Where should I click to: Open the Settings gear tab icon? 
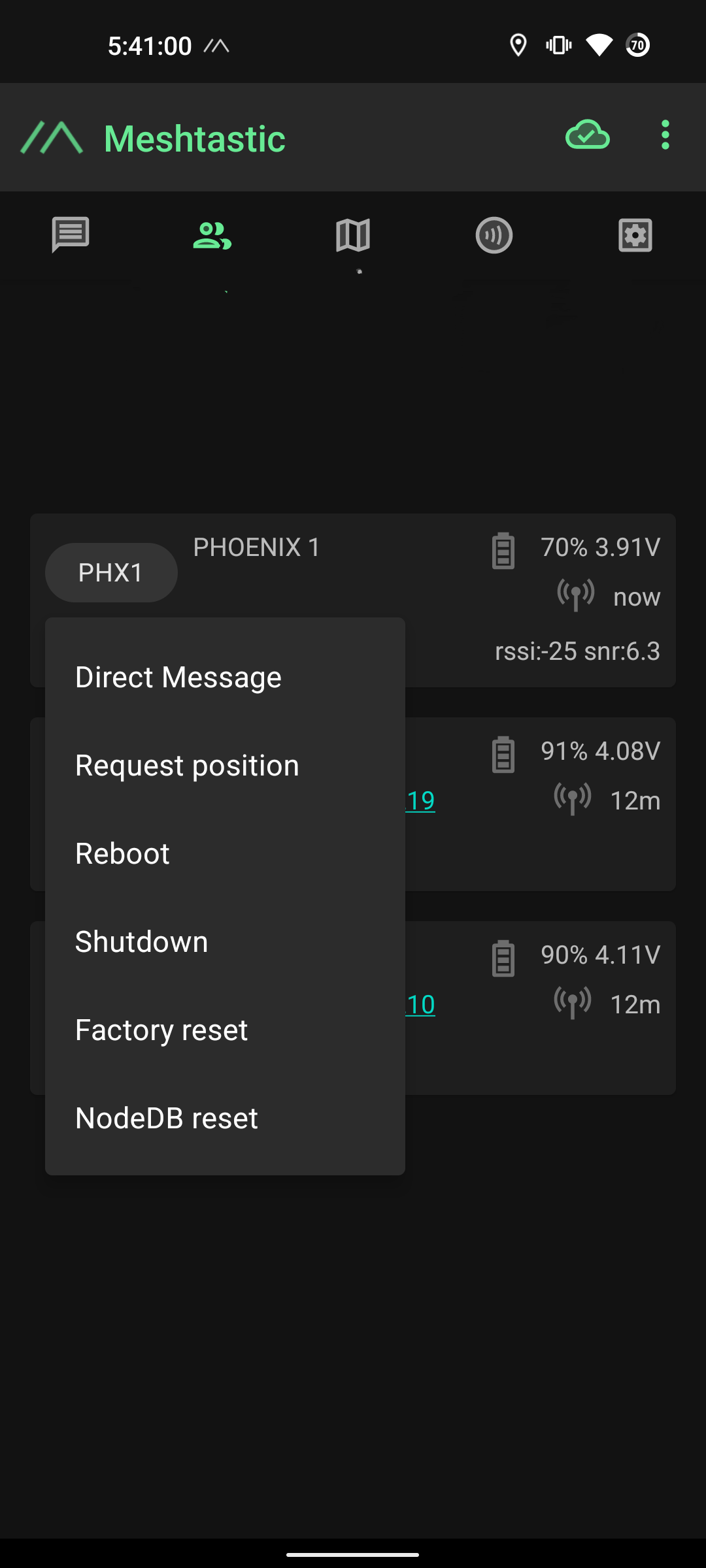point(635,236)
